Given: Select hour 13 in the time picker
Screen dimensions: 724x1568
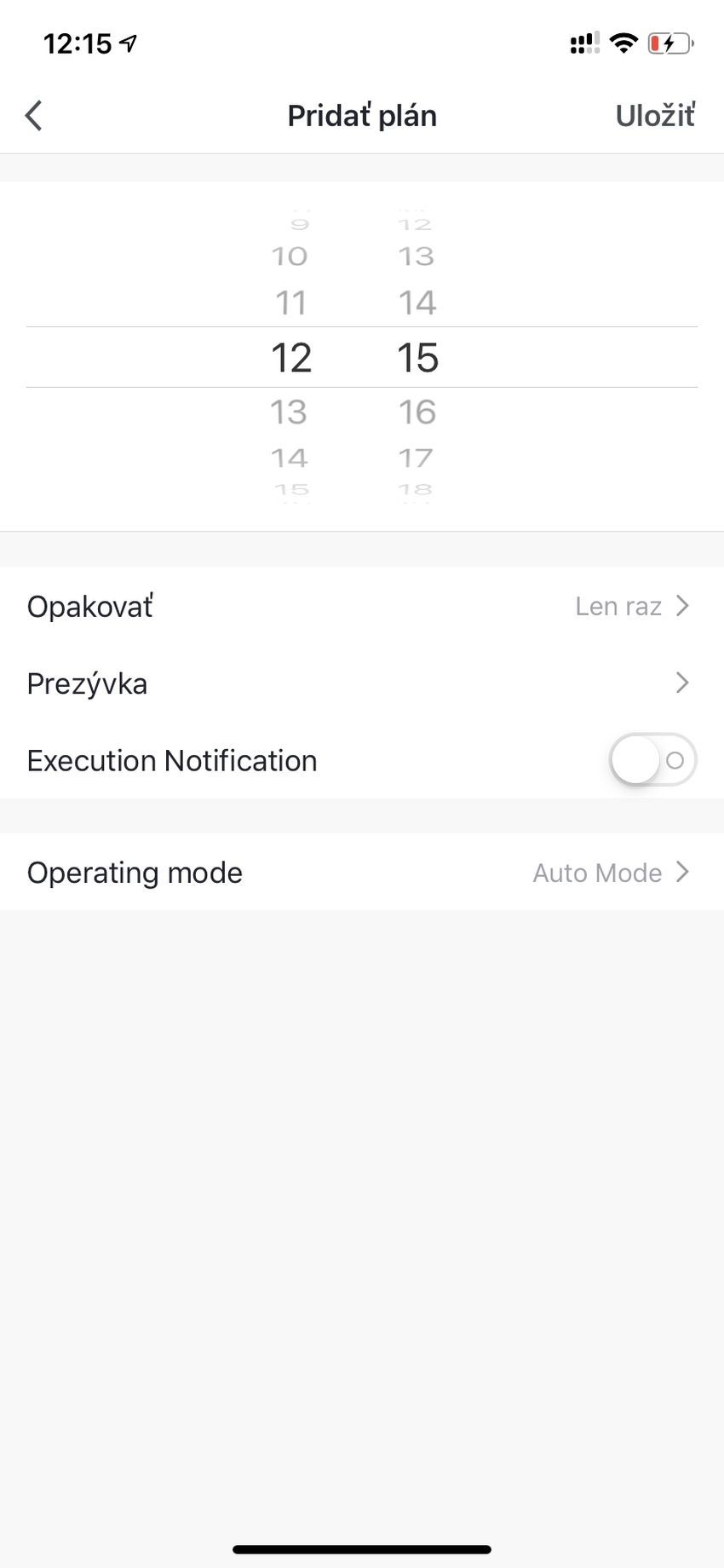Looking at the screenshot, I should click(289, 412).
